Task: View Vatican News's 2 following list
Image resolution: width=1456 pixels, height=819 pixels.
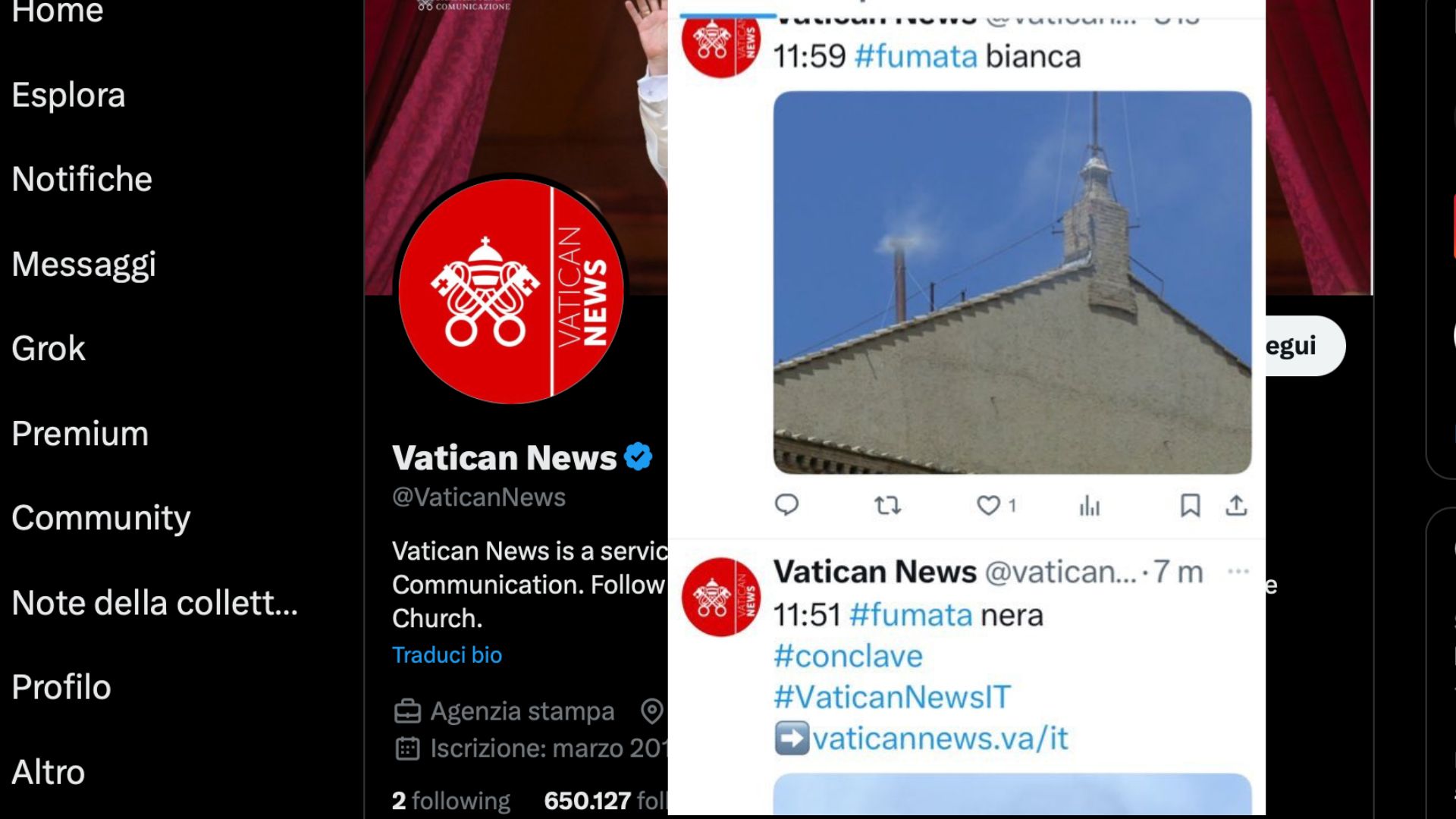Action: [x=451, y=800]
